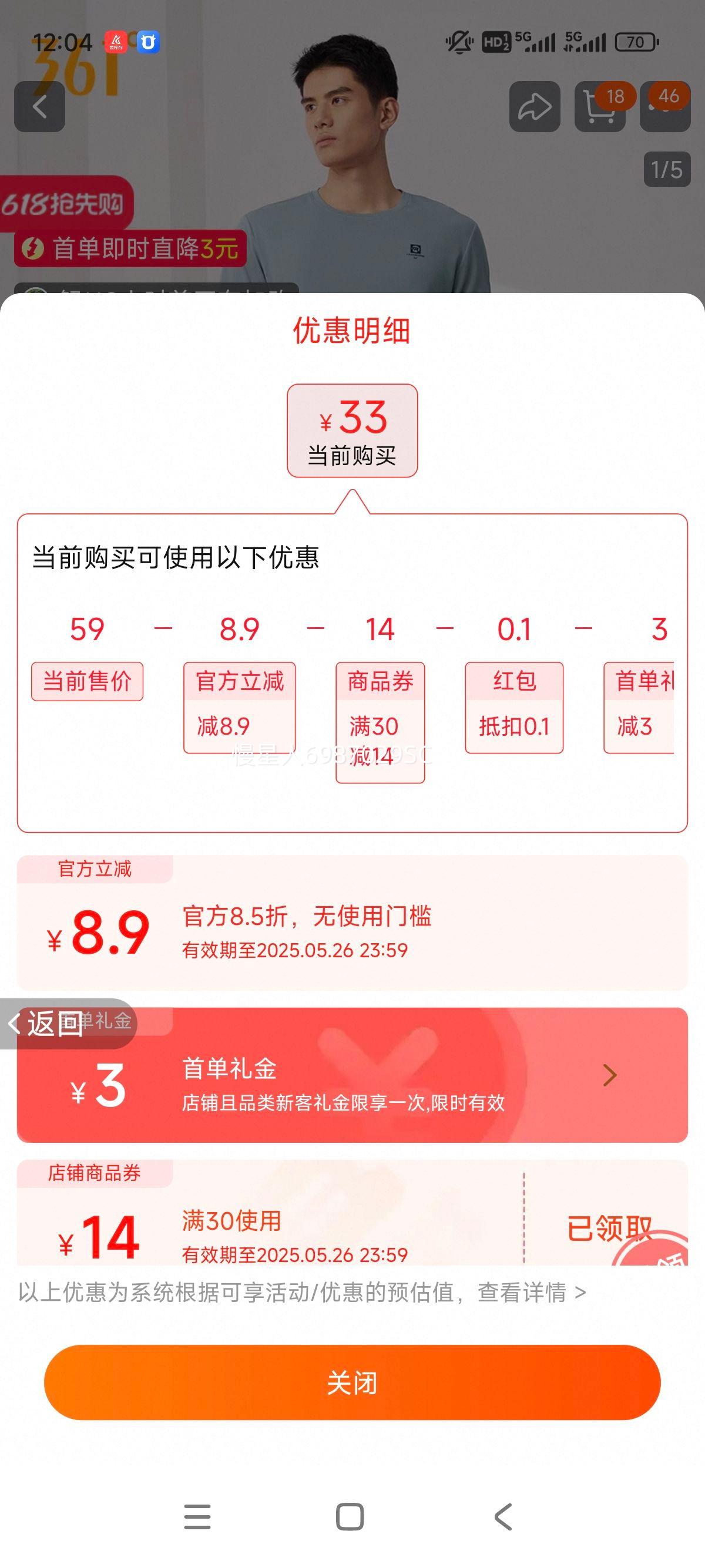Tap system home button
This screenshot has width=705, height=1568.
350,1516
